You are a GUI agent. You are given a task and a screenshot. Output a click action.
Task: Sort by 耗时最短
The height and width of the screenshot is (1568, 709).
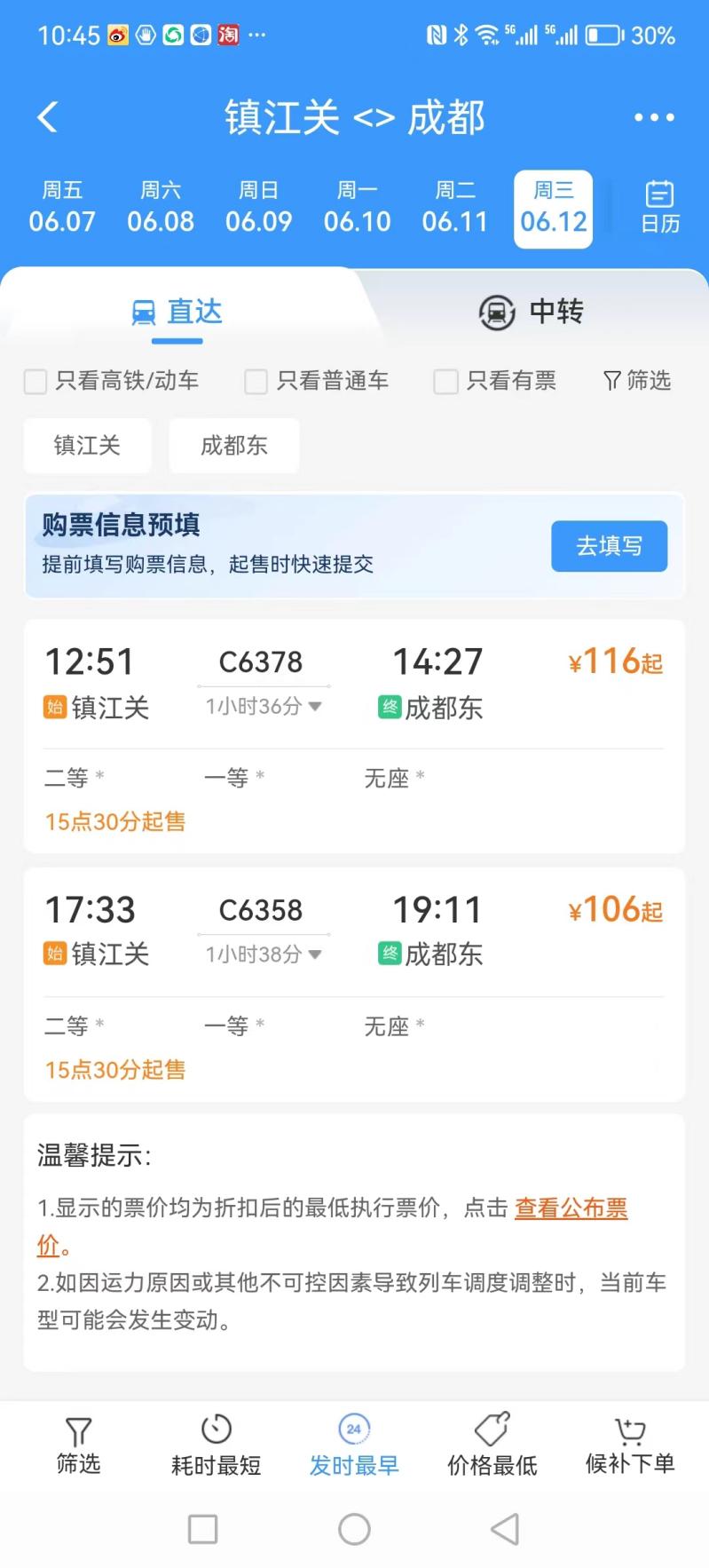click(x=216, y=1445)
